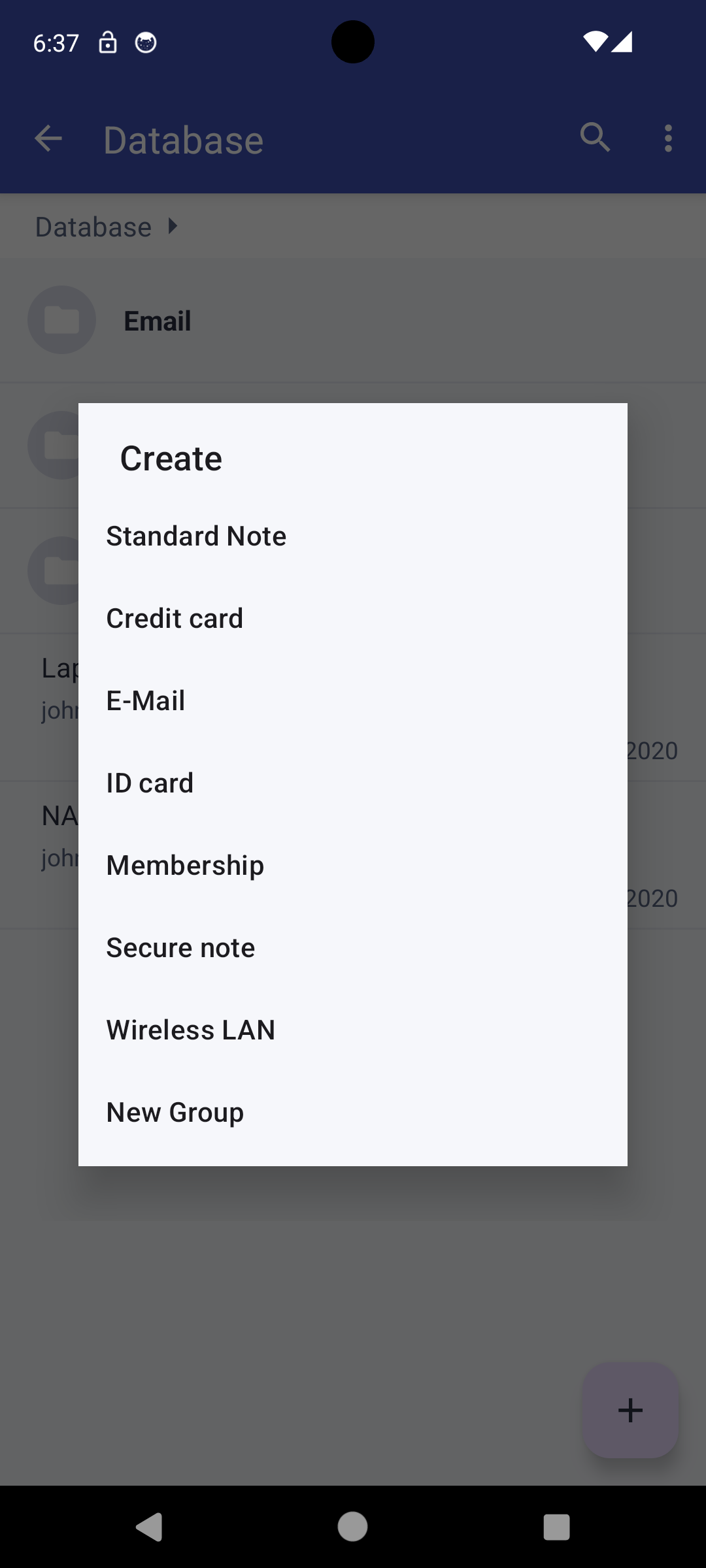Create a Secure note entry
Viewport: 706px width, 1568px height.
[180, 948]
